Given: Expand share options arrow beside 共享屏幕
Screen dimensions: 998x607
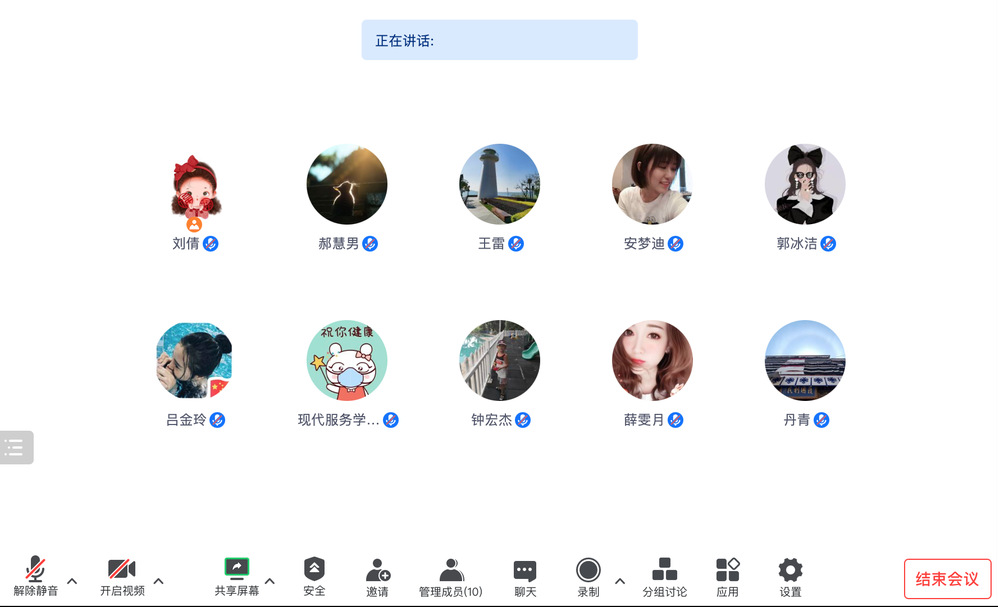Looking at the screenshot, I should (270, 581).
